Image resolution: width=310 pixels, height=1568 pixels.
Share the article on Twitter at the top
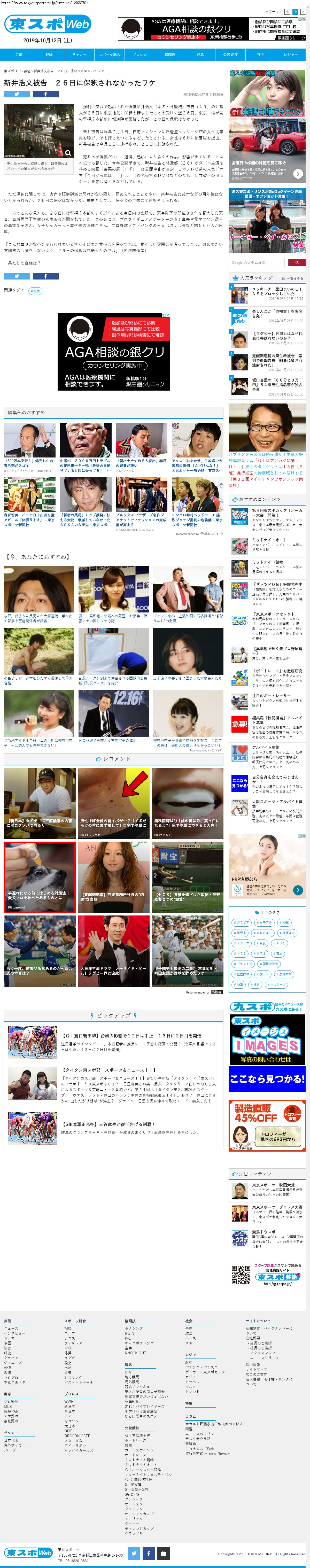tap(17, 94)
